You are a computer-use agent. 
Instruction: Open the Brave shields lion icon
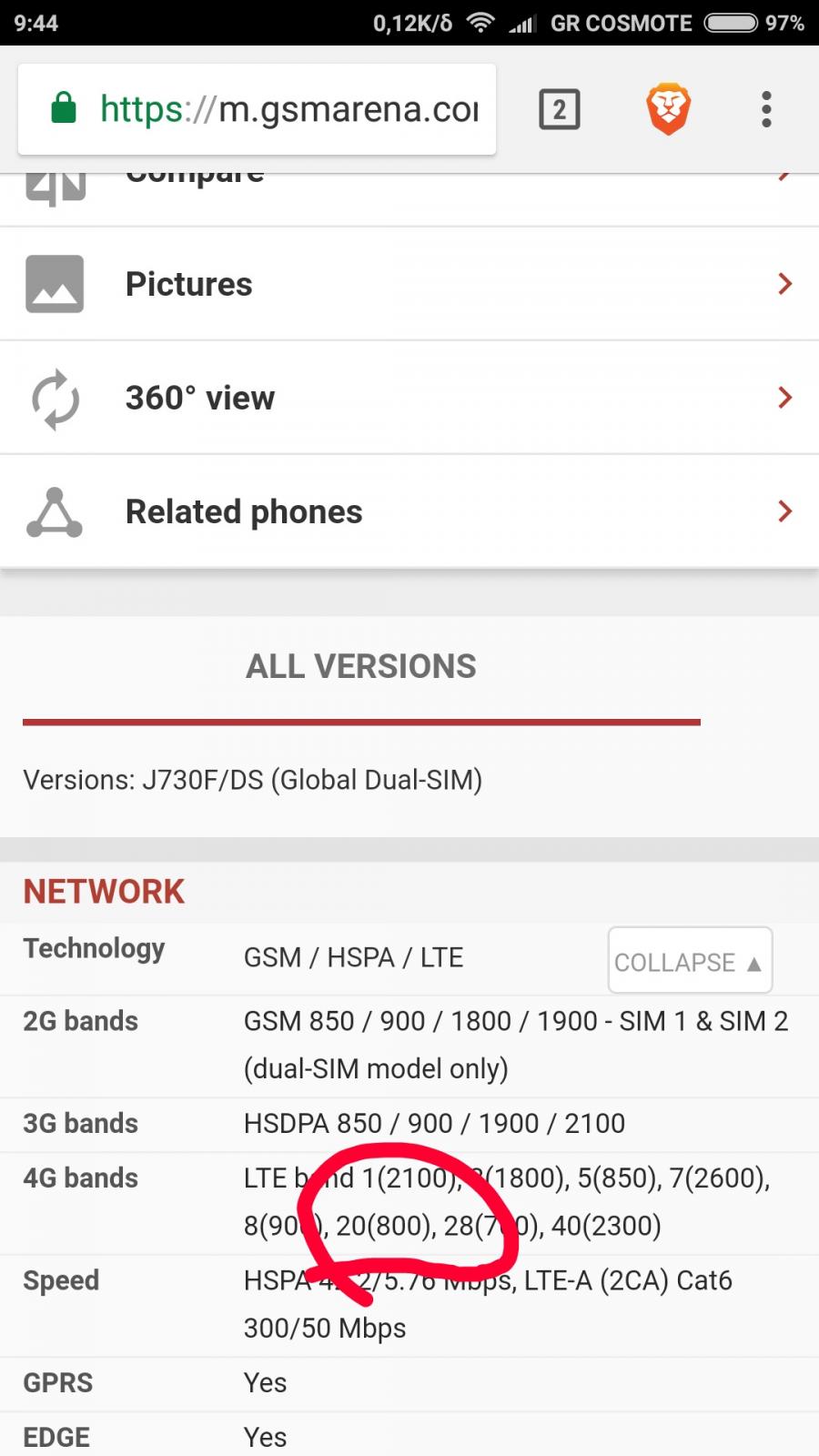[x=668, y=110]
